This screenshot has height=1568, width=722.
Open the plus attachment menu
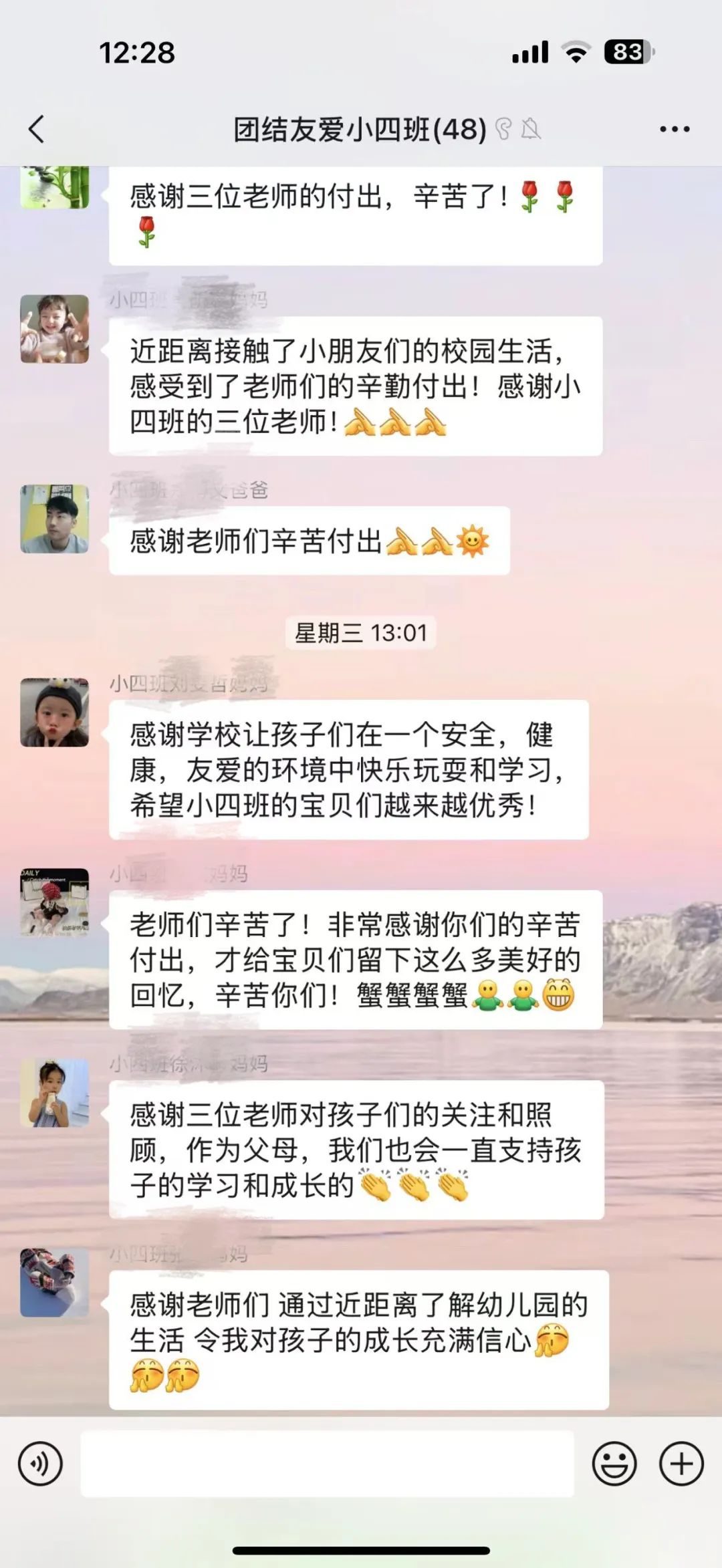[681, 1464]
